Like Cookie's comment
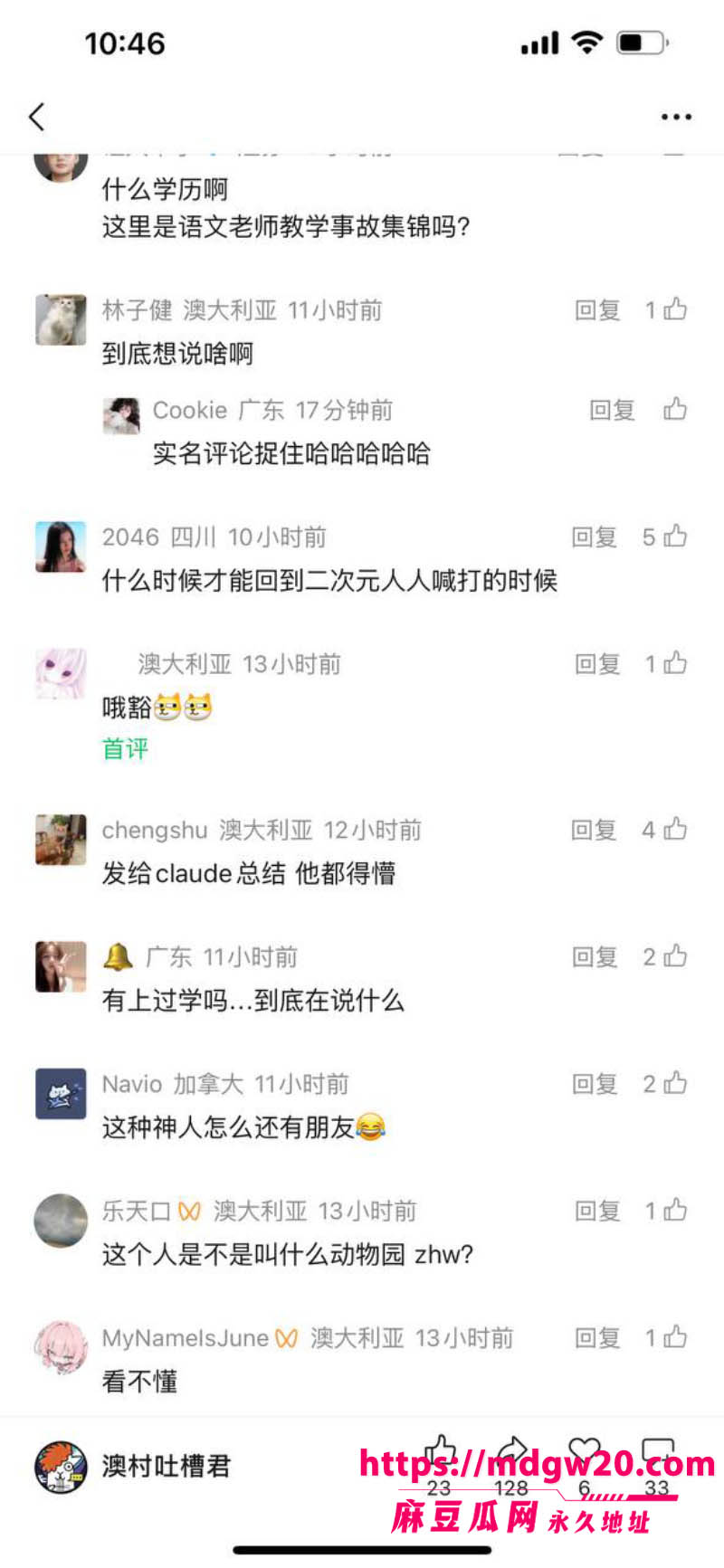724x1568 pixels. pos(675,409)
